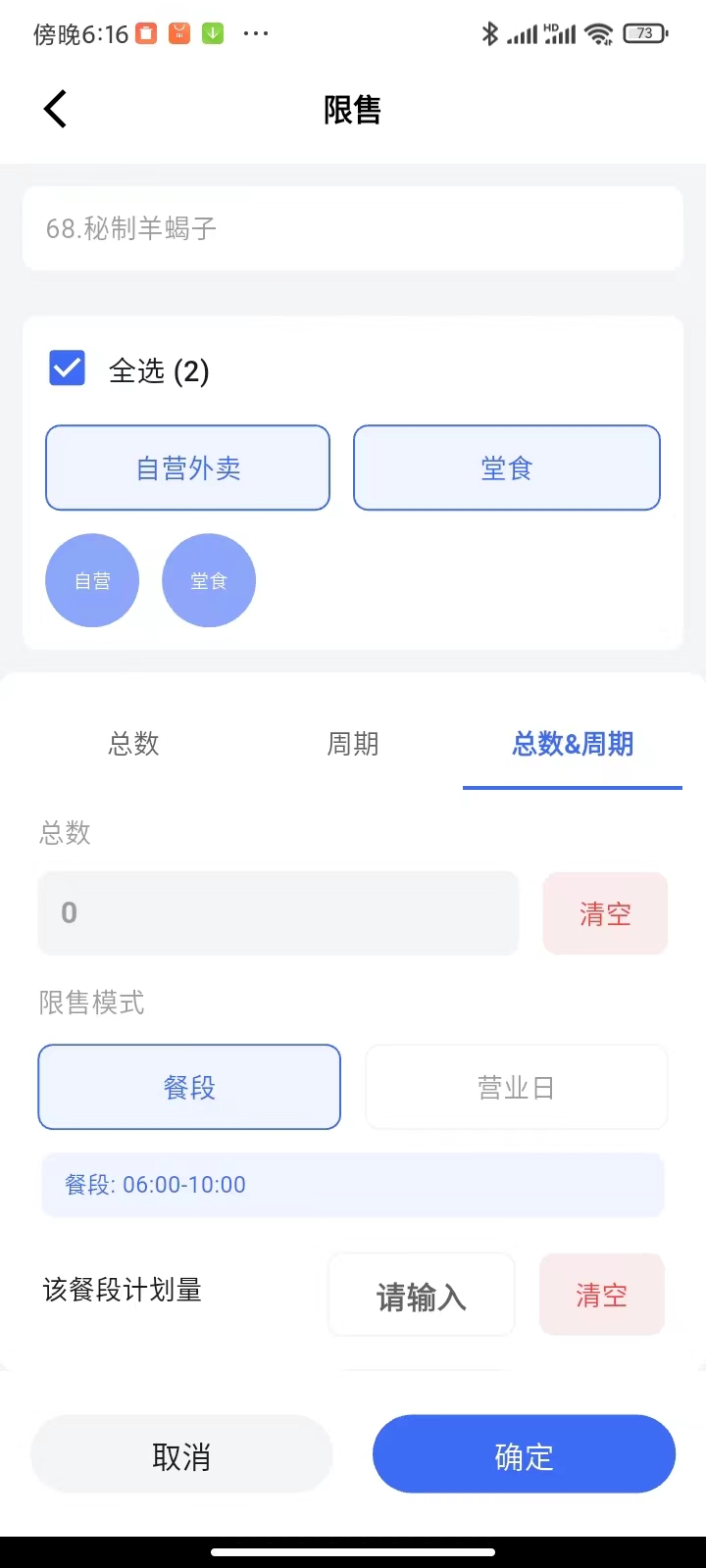706x1568 pixels.
Task: Tap the round 堂食 chip
Action: tap(209, 580)
